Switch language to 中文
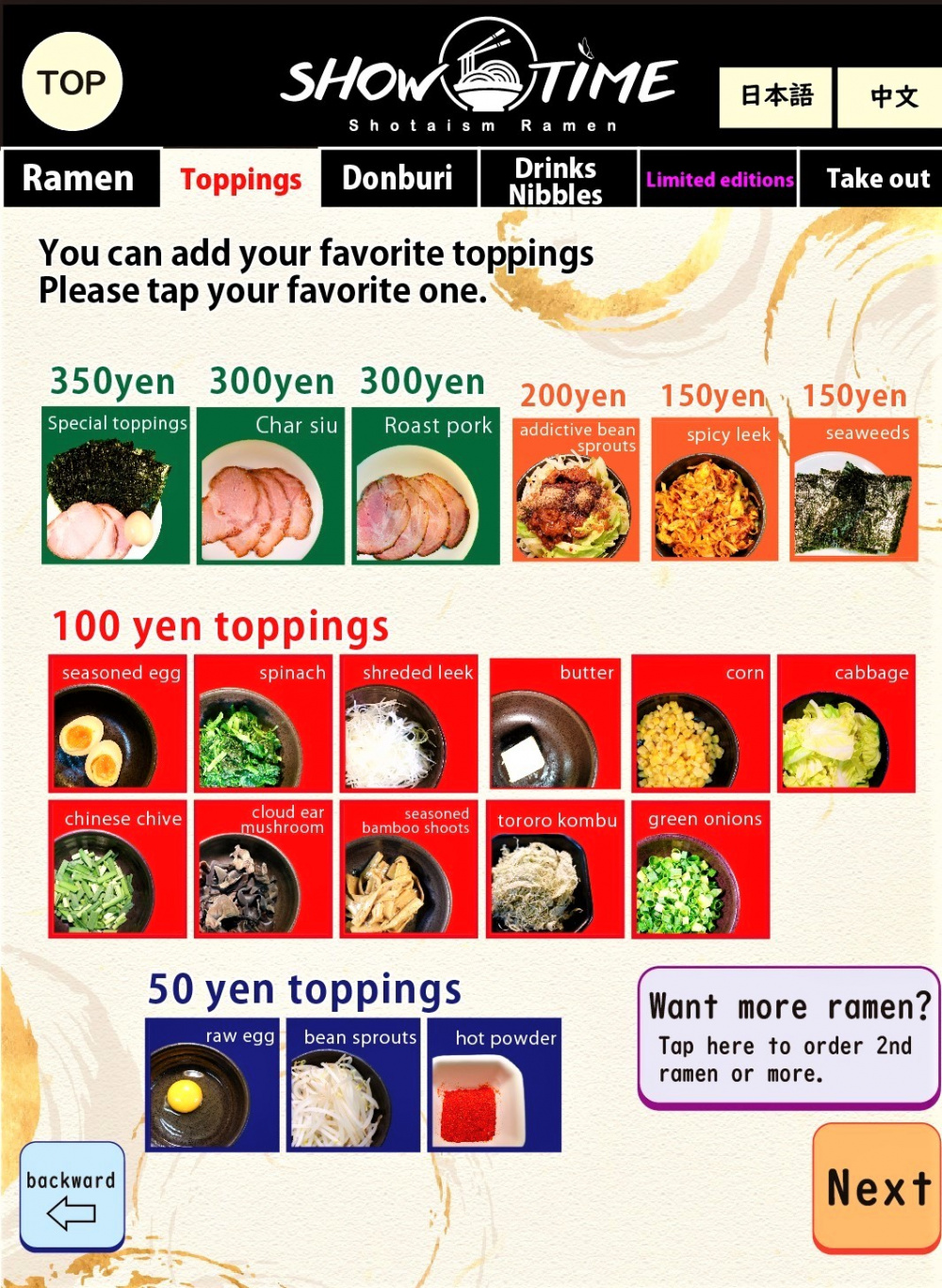The image size is (942, 1288). (890, 96)
